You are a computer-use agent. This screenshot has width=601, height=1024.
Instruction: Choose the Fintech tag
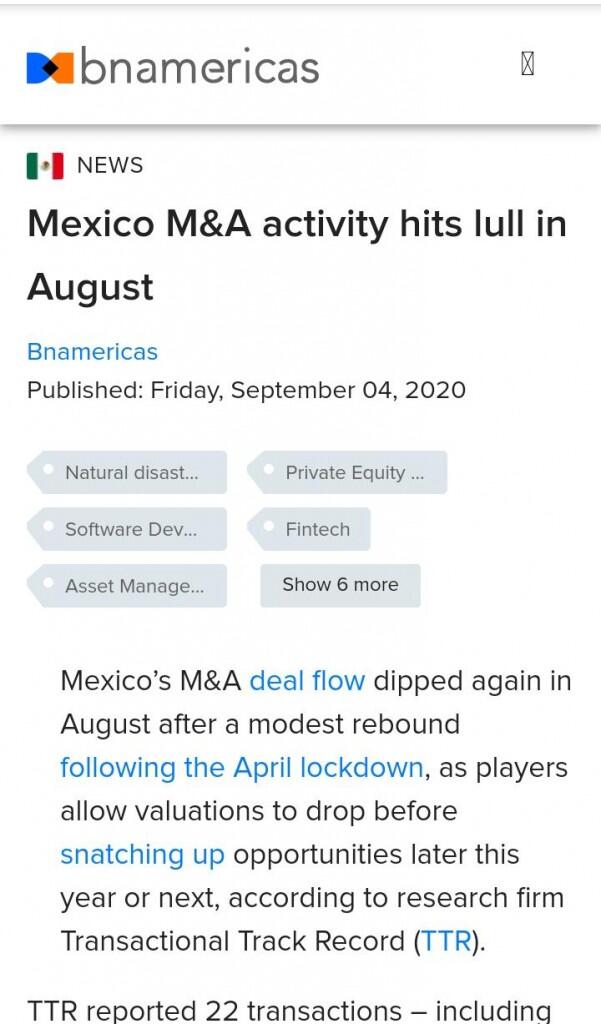pos(317,530)
